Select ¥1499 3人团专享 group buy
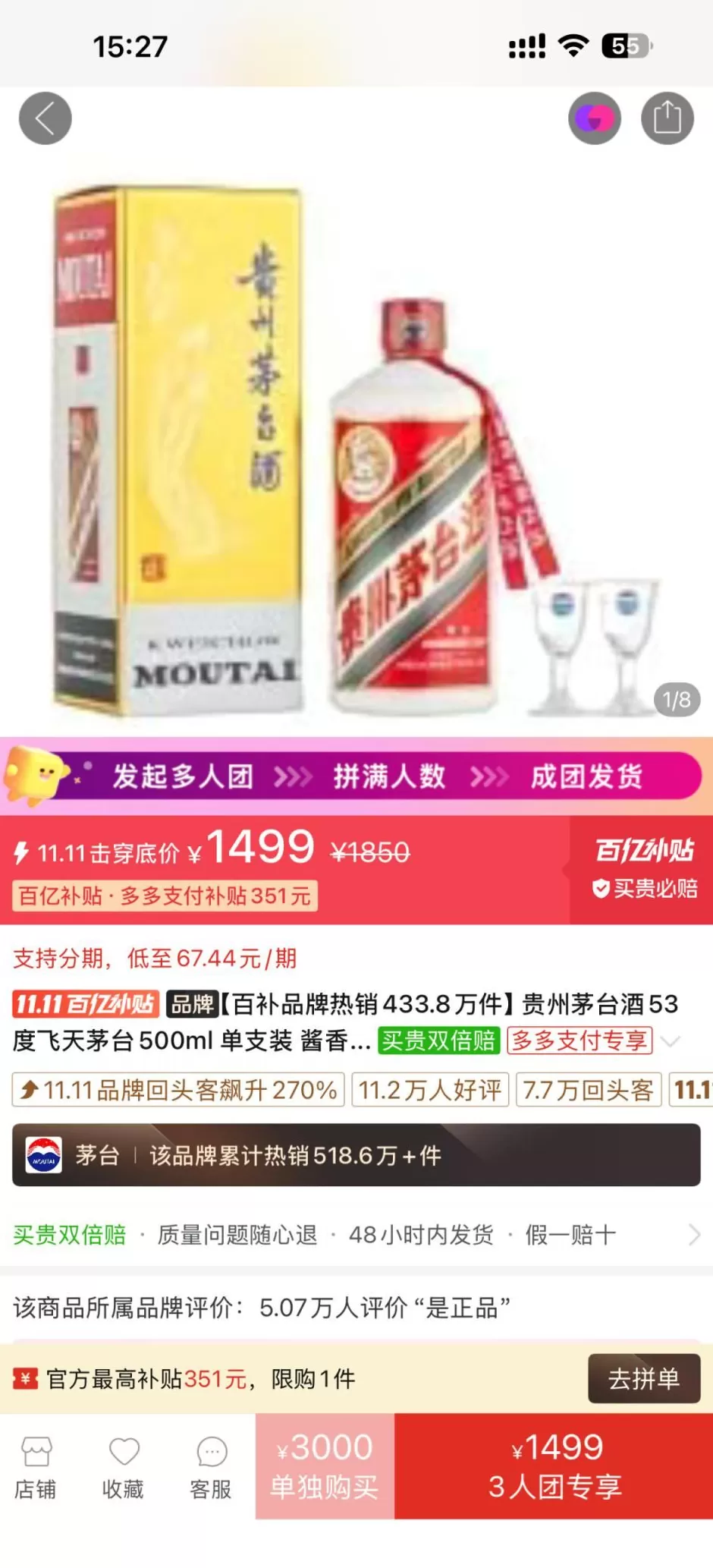Image resolution: width=713 pixels, height=1568 pixels. (x=554, y=1465)
